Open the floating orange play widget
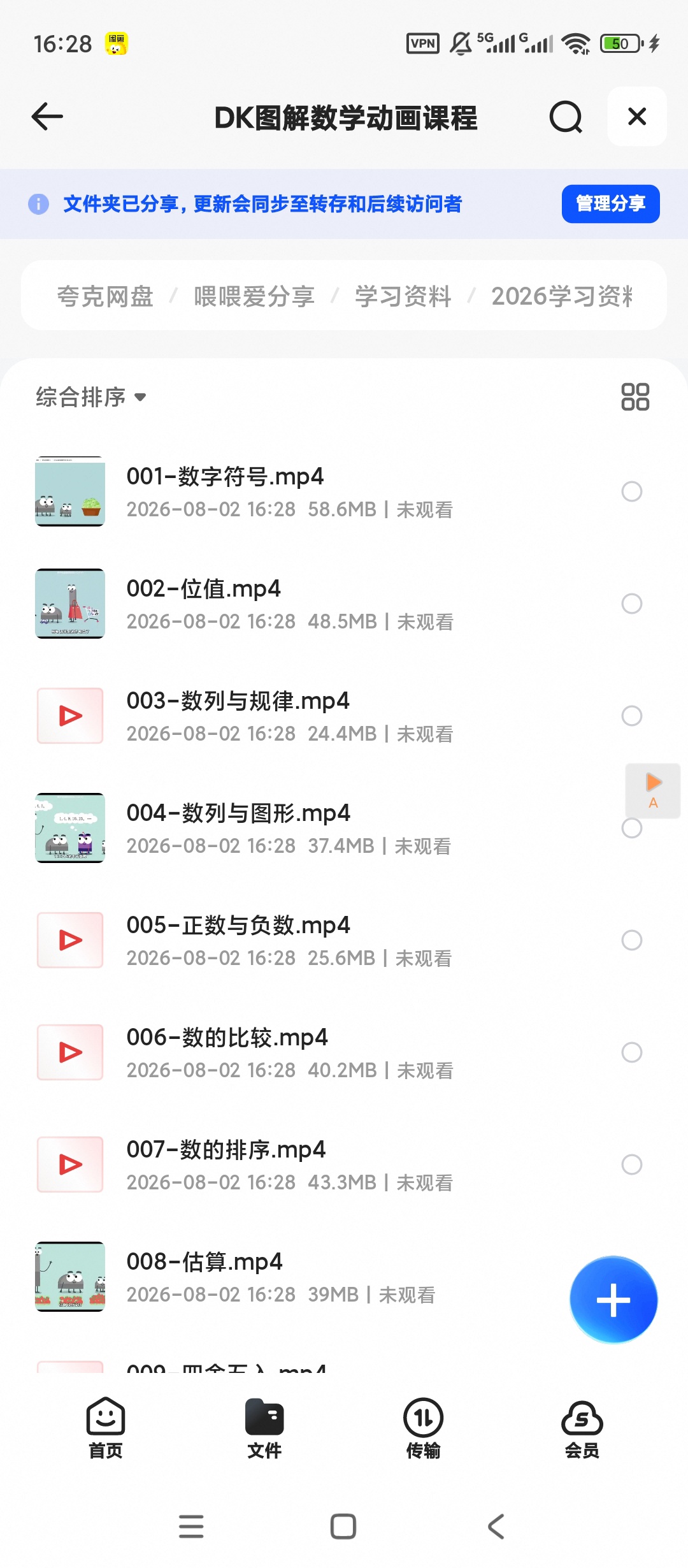Screen dimensions: 688x1568 (x=653, y=790)
